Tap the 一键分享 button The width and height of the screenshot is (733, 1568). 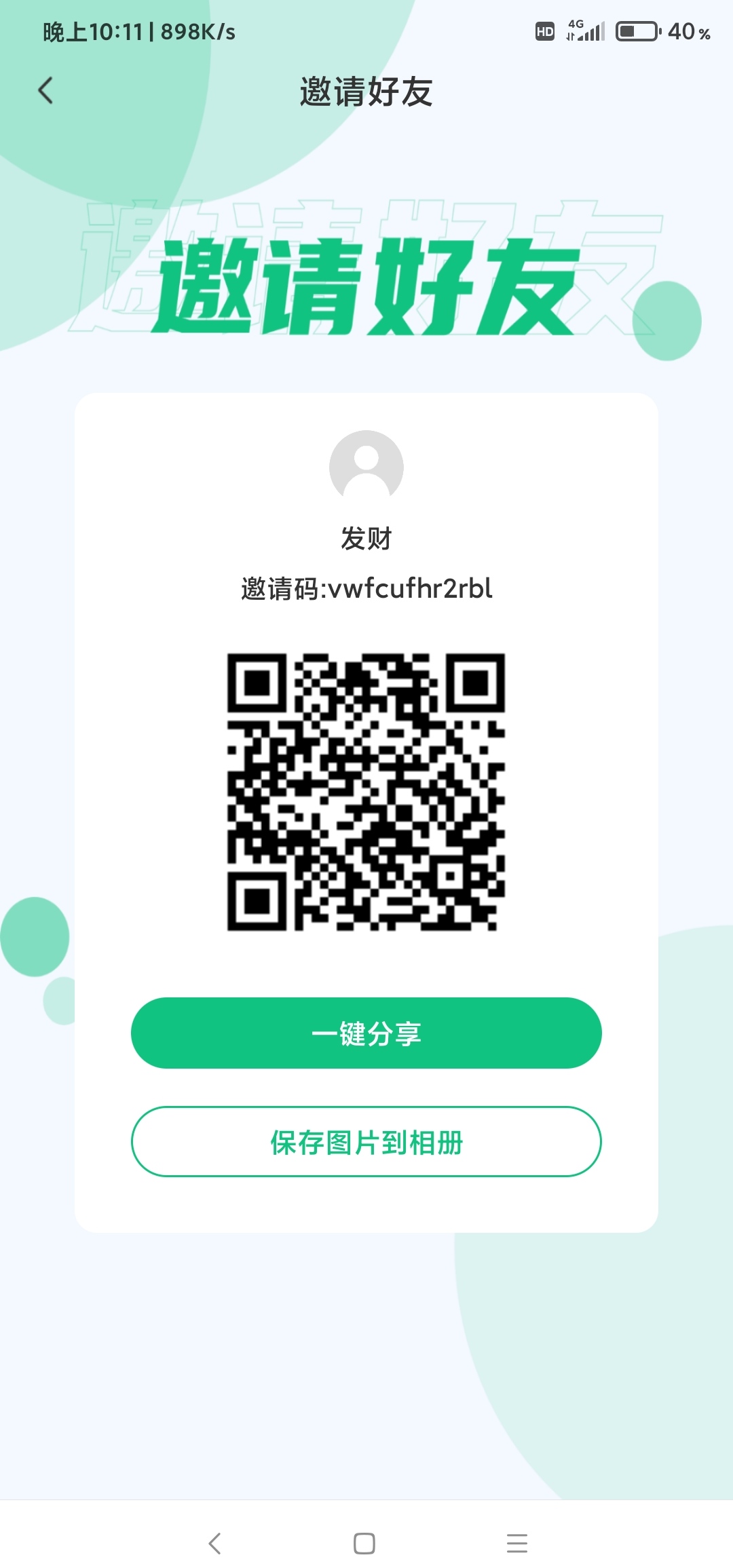coord(366,1033)
